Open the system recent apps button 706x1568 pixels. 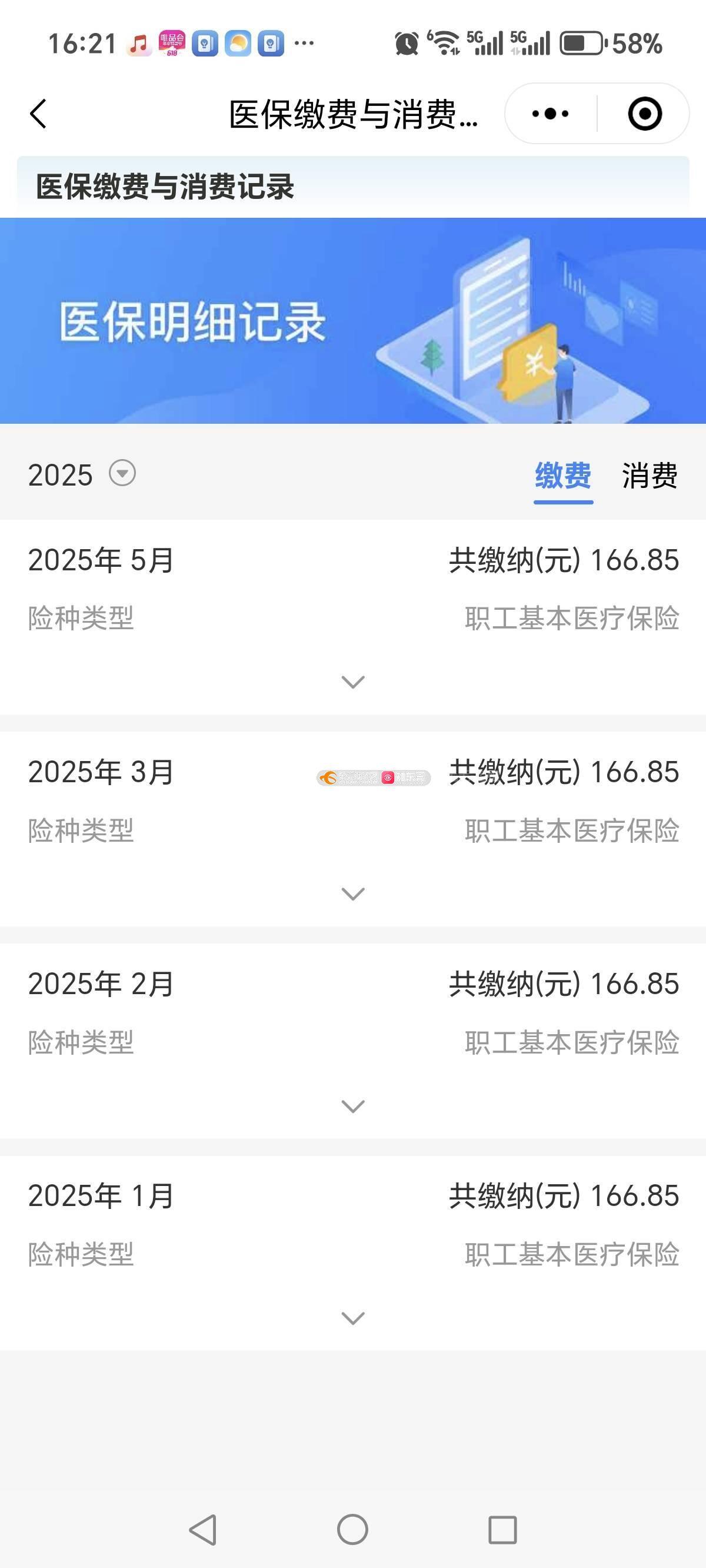[502, 1530]
